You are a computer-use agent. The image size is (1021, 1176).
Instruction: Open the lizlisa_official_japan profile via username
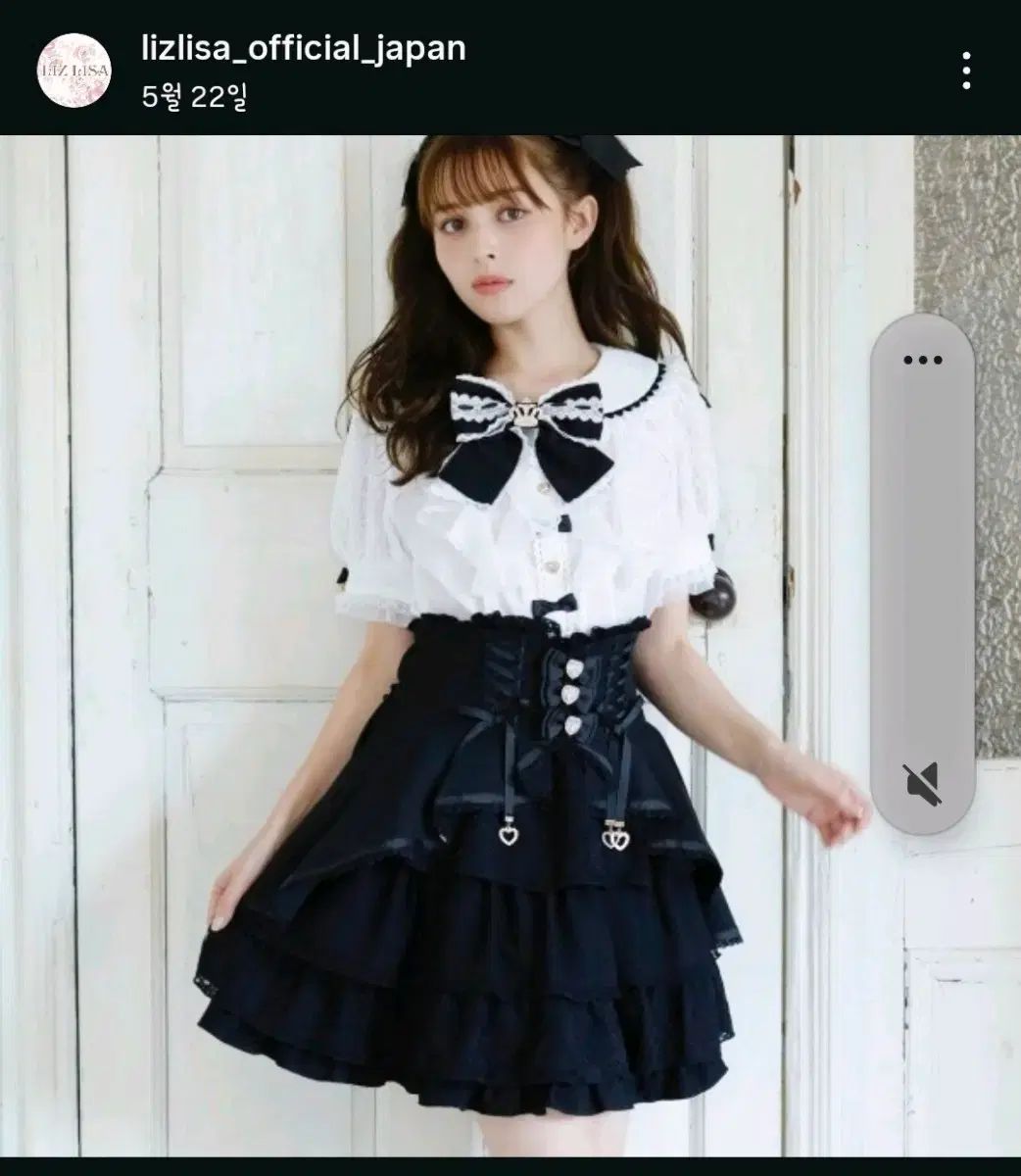point(303,49)
